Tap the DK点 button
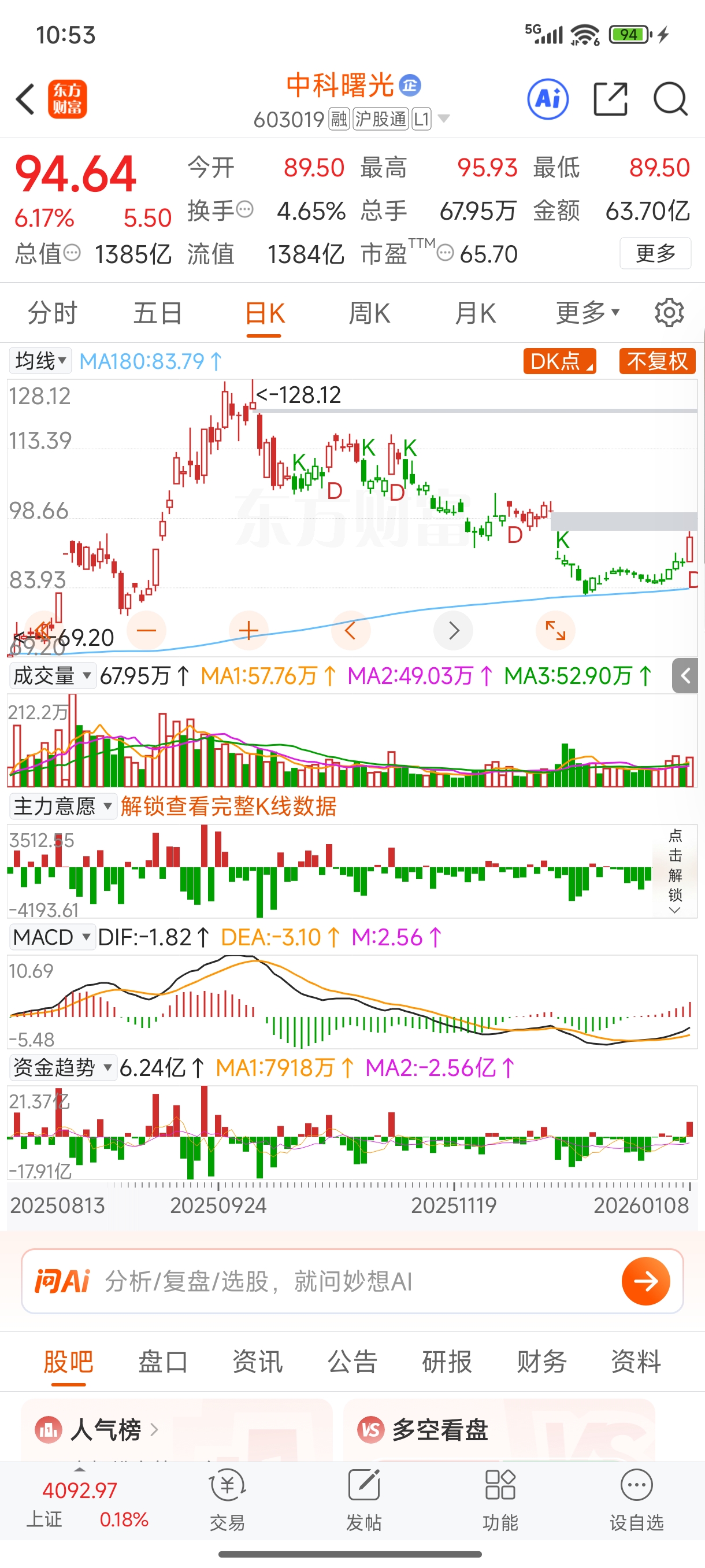 click(559, 361)
